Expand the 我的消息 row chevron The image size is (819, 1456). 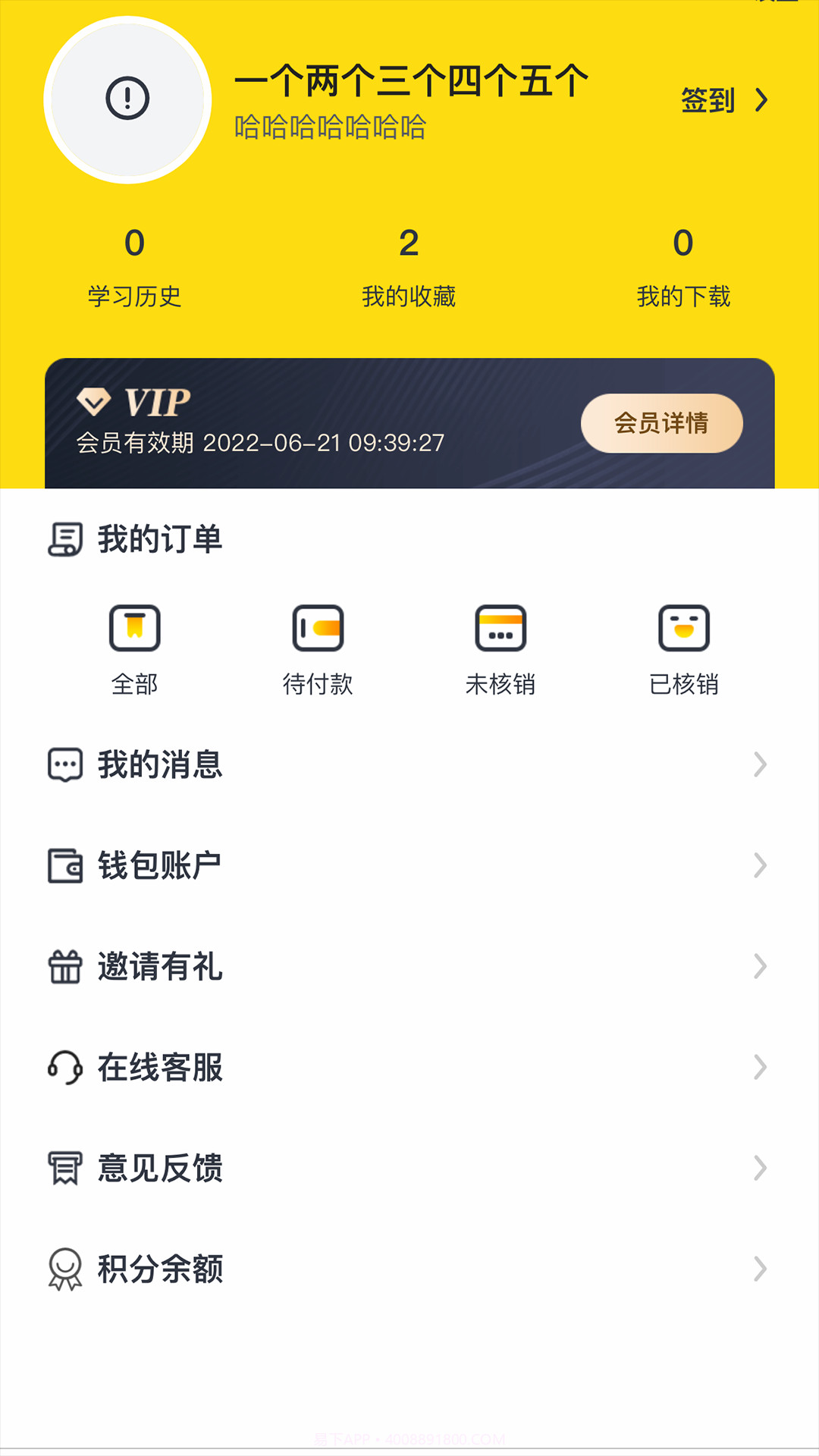coord(761,764)
